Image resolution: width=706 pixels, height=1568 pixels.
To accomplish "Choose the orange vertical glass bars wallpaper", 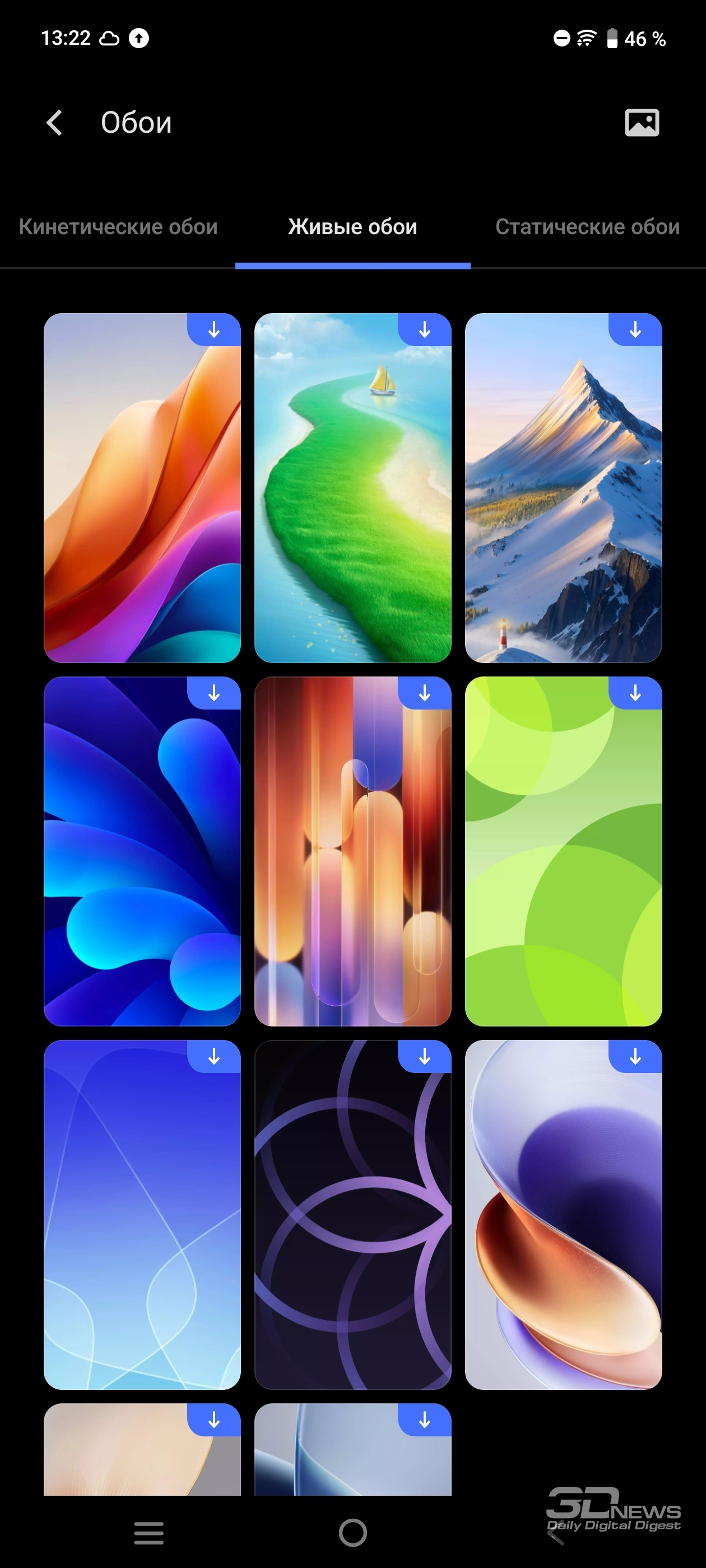I will 352,851.
